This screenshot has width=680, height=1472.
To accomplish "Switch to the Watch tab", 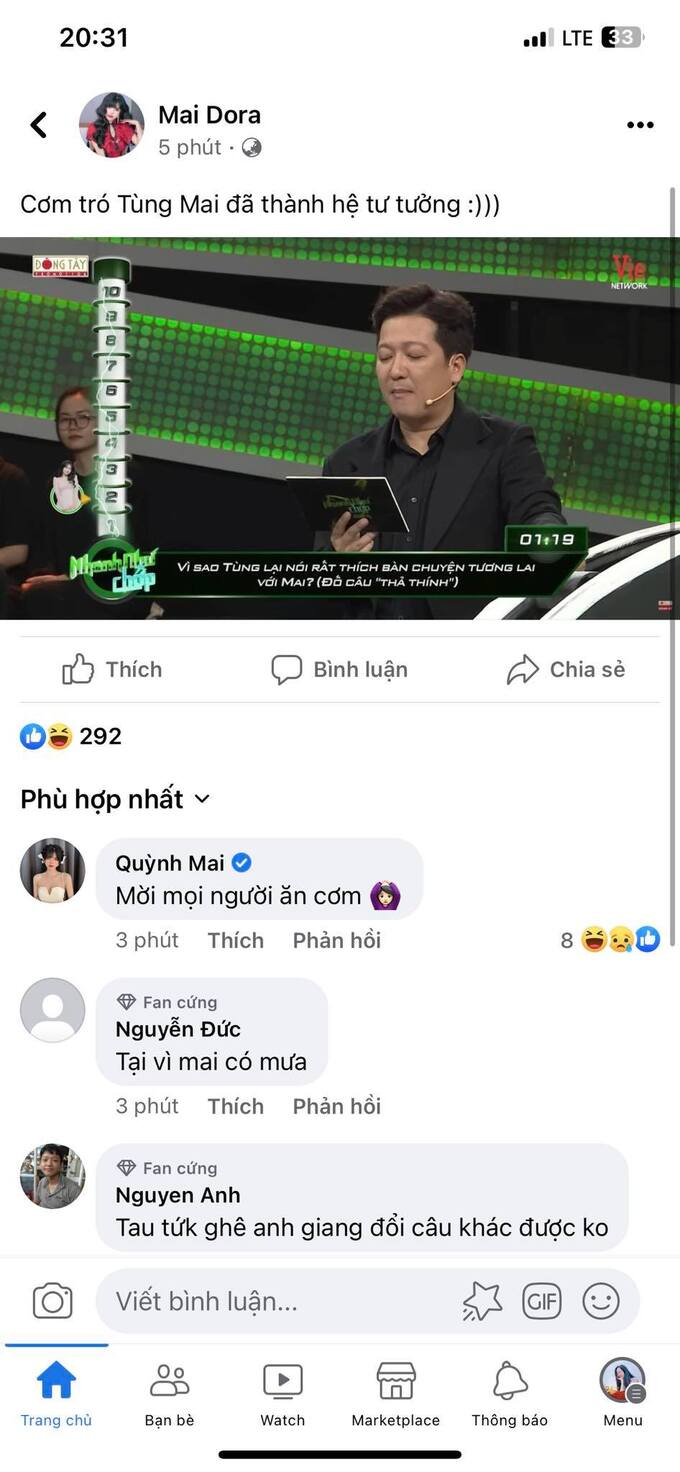I will (x=283, y=1395).
